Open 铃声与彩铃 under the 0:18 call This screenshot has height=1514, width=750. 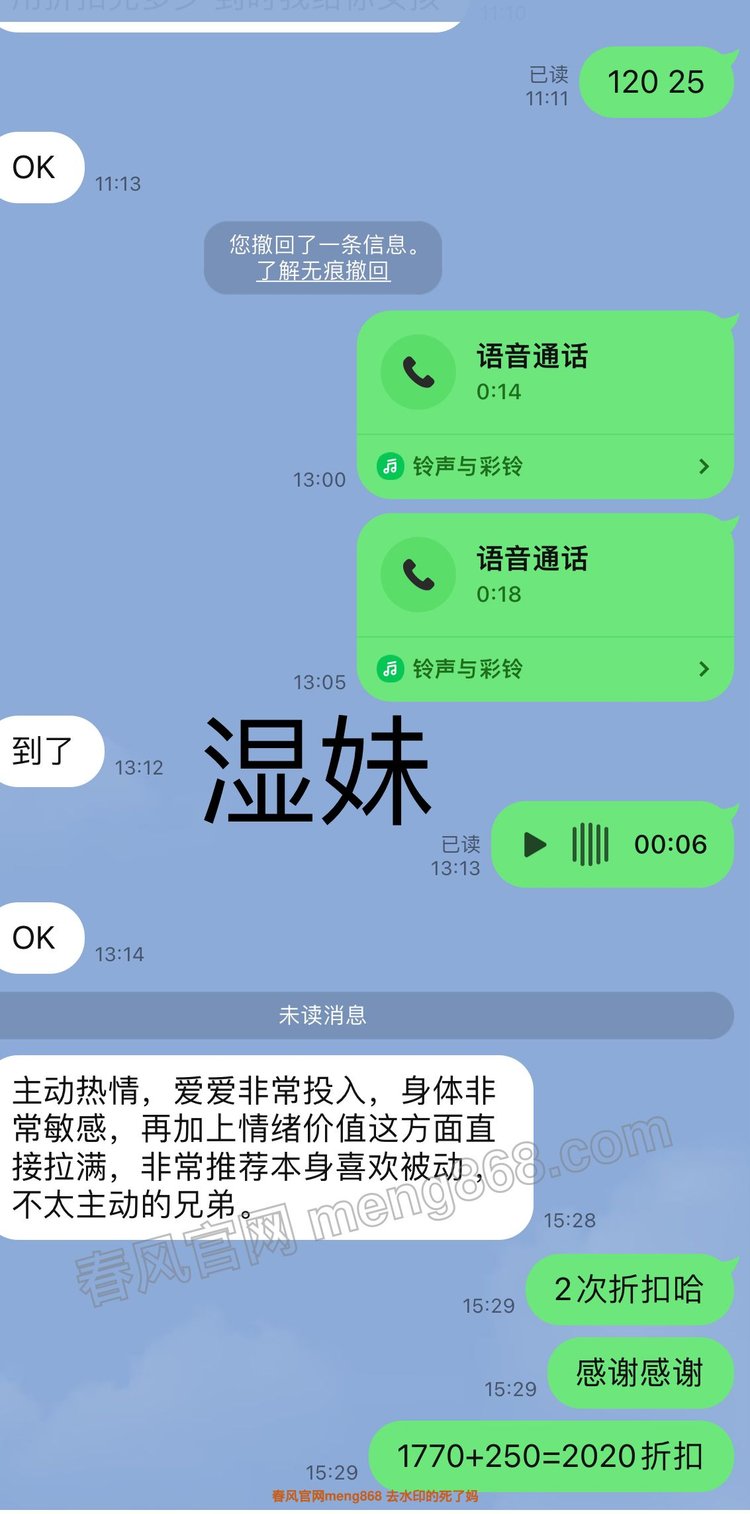coord(545,668)
